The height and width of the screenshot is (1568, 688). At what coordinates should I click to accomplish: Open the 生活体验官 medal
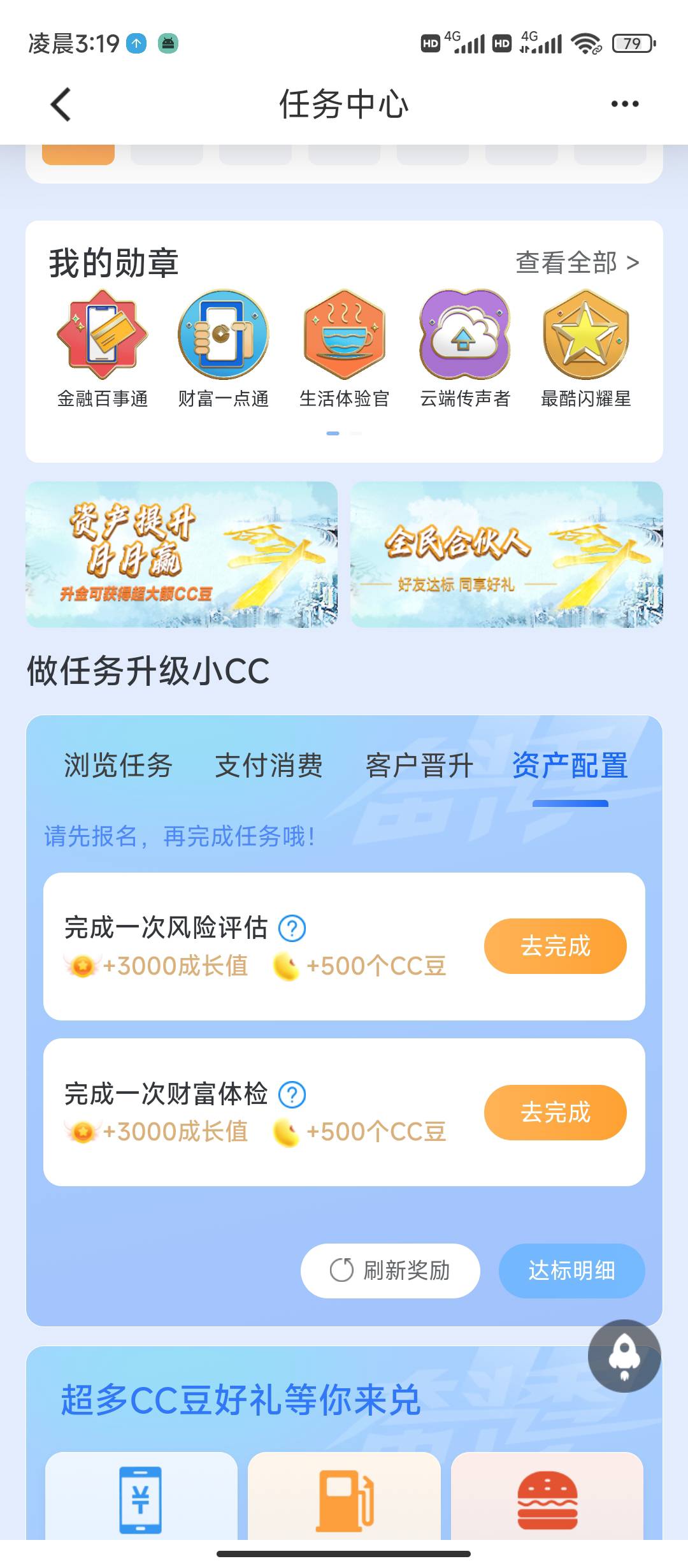(345, 349)
